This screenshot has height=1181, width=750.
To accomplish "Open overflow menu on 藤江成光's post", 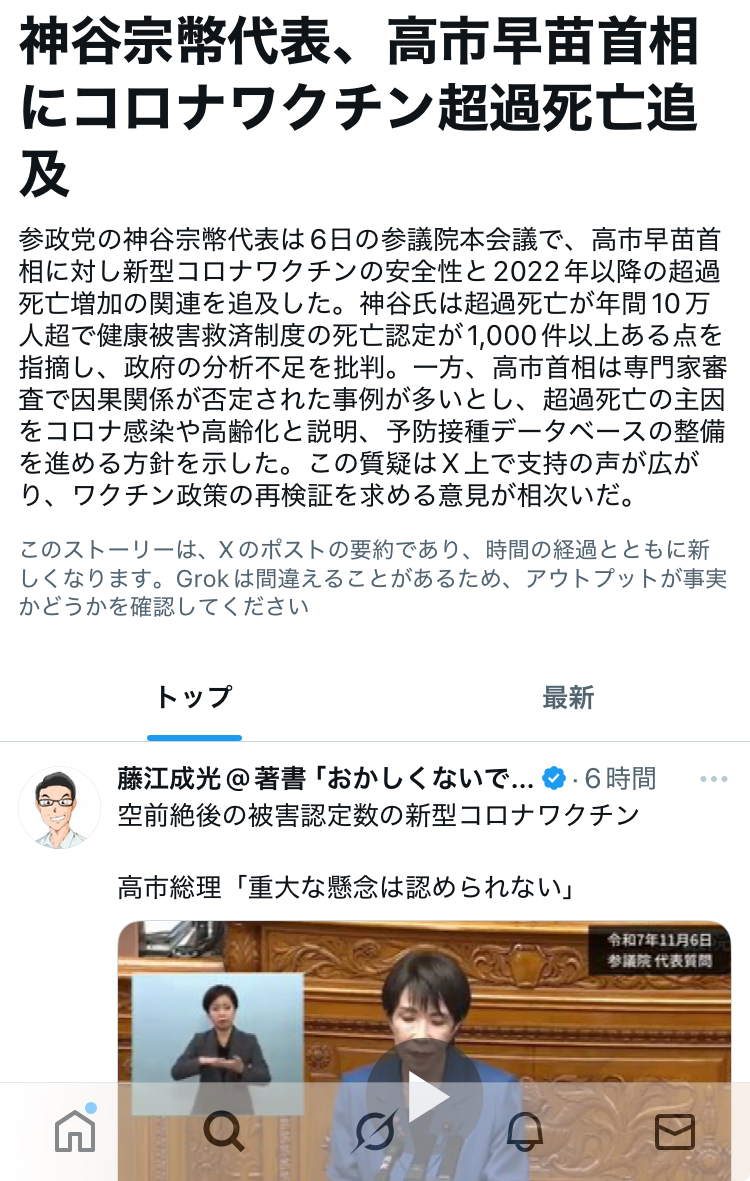I will (714, 779).
